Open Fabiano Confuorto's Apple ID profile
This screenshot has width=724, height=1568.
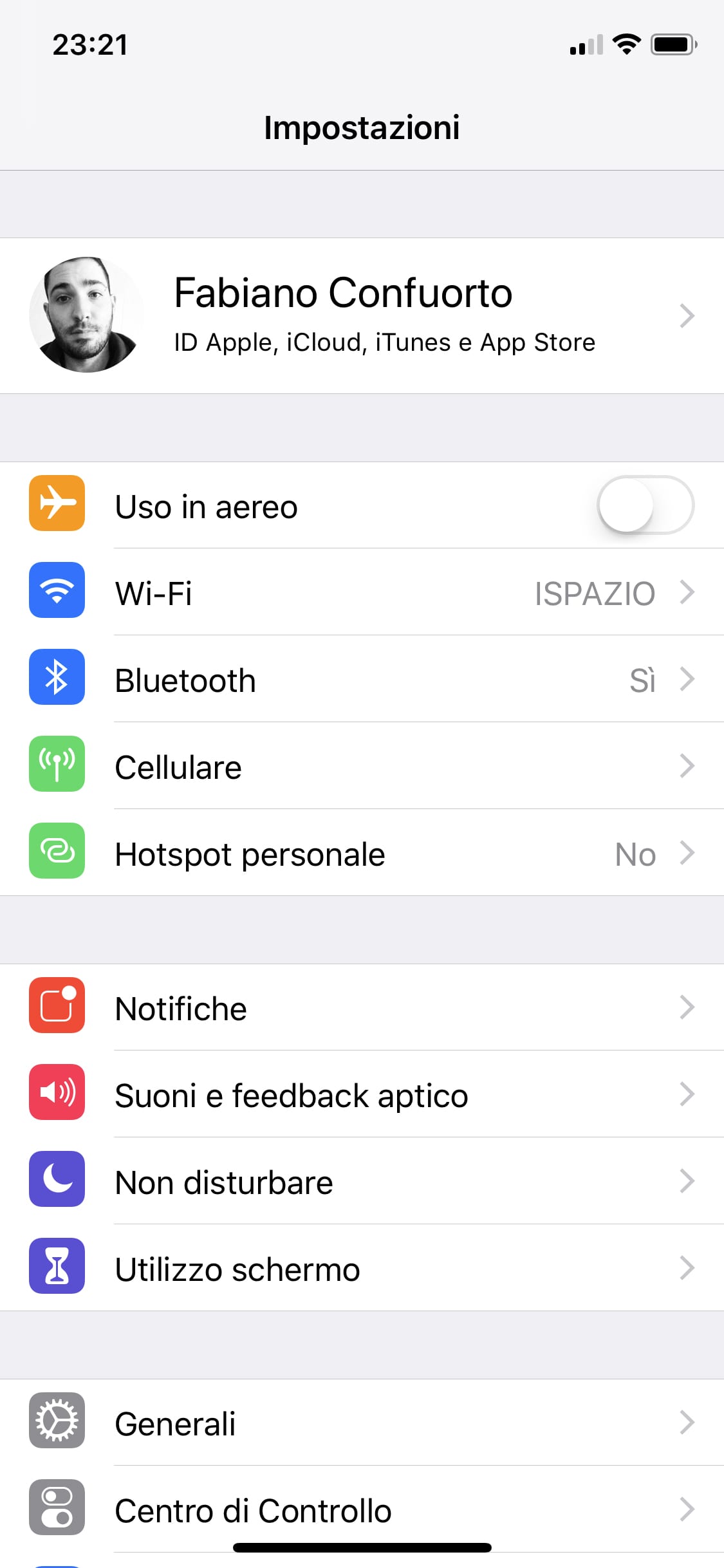[x=362, y=315]
